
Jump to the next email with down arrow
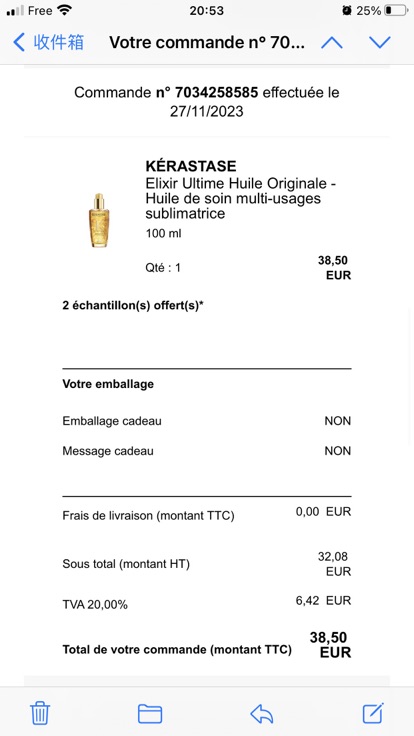coord(380,43)
